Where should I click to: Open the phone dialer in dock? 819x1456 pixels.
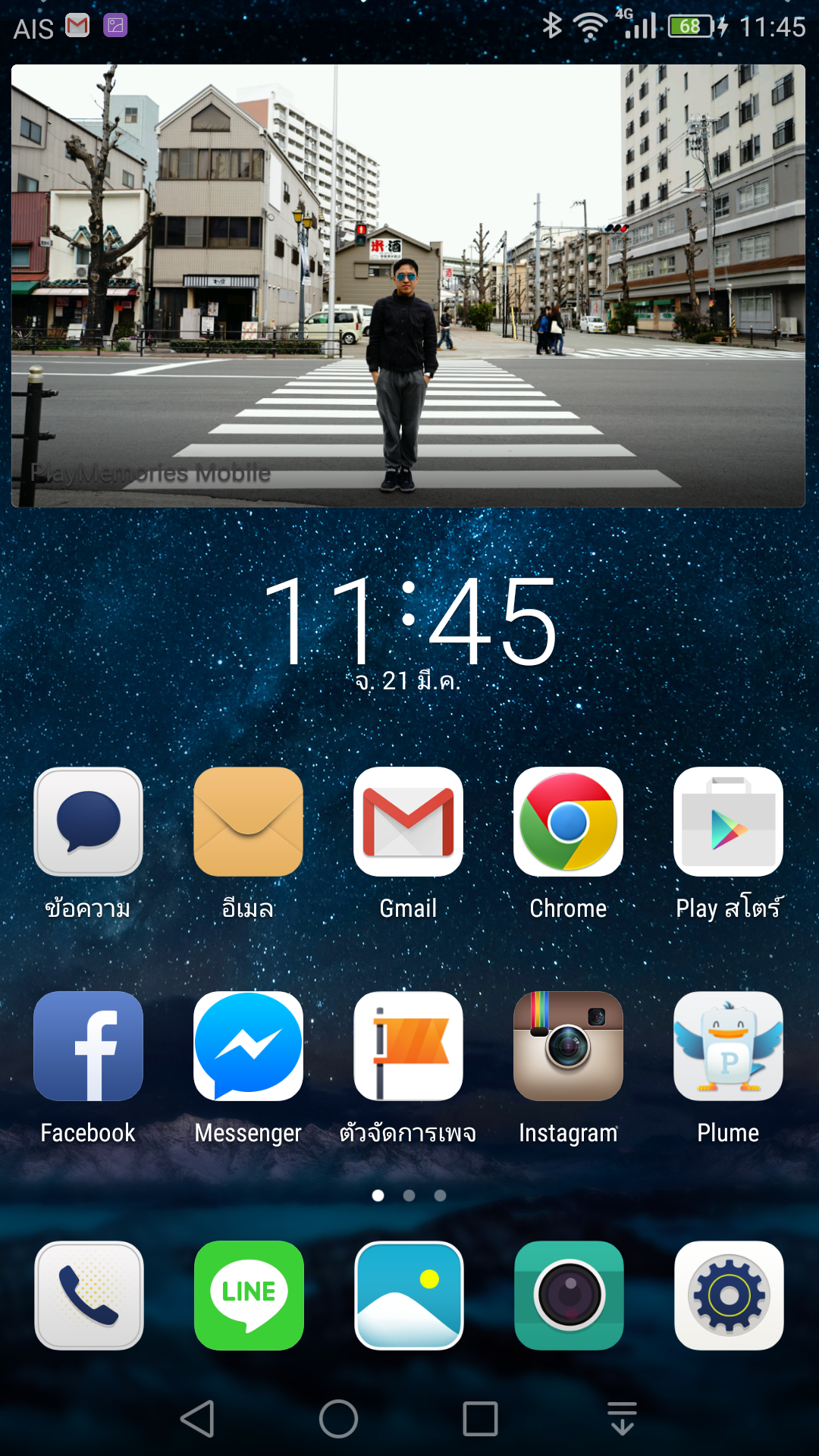click(x=89, y=1295)
